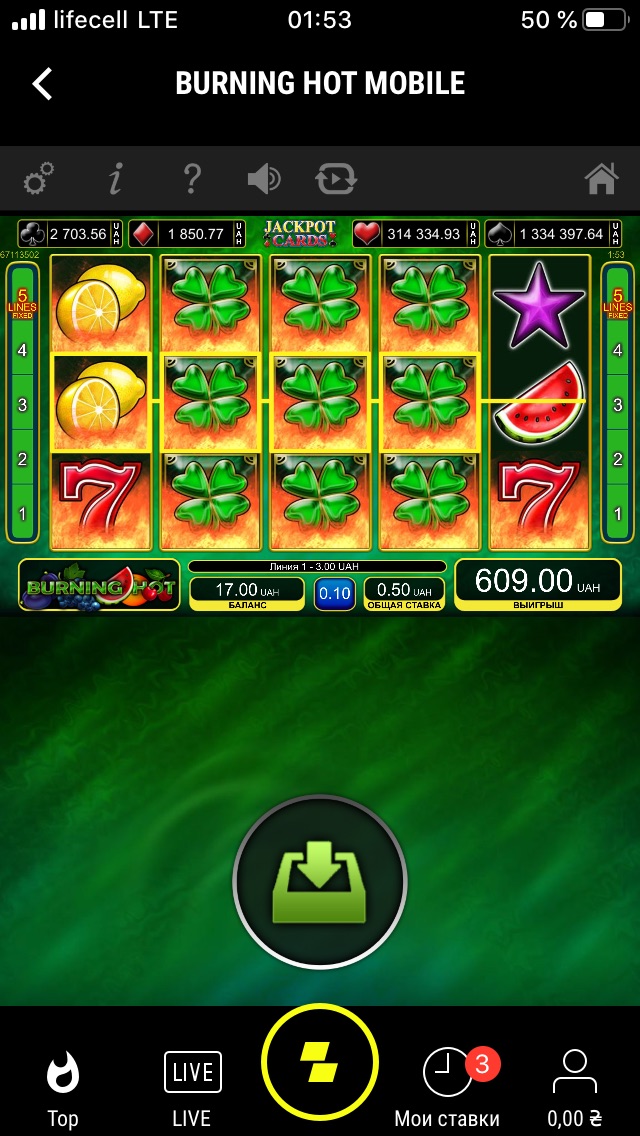
Task: Open the game settings gear
Action: pos(39,180)
